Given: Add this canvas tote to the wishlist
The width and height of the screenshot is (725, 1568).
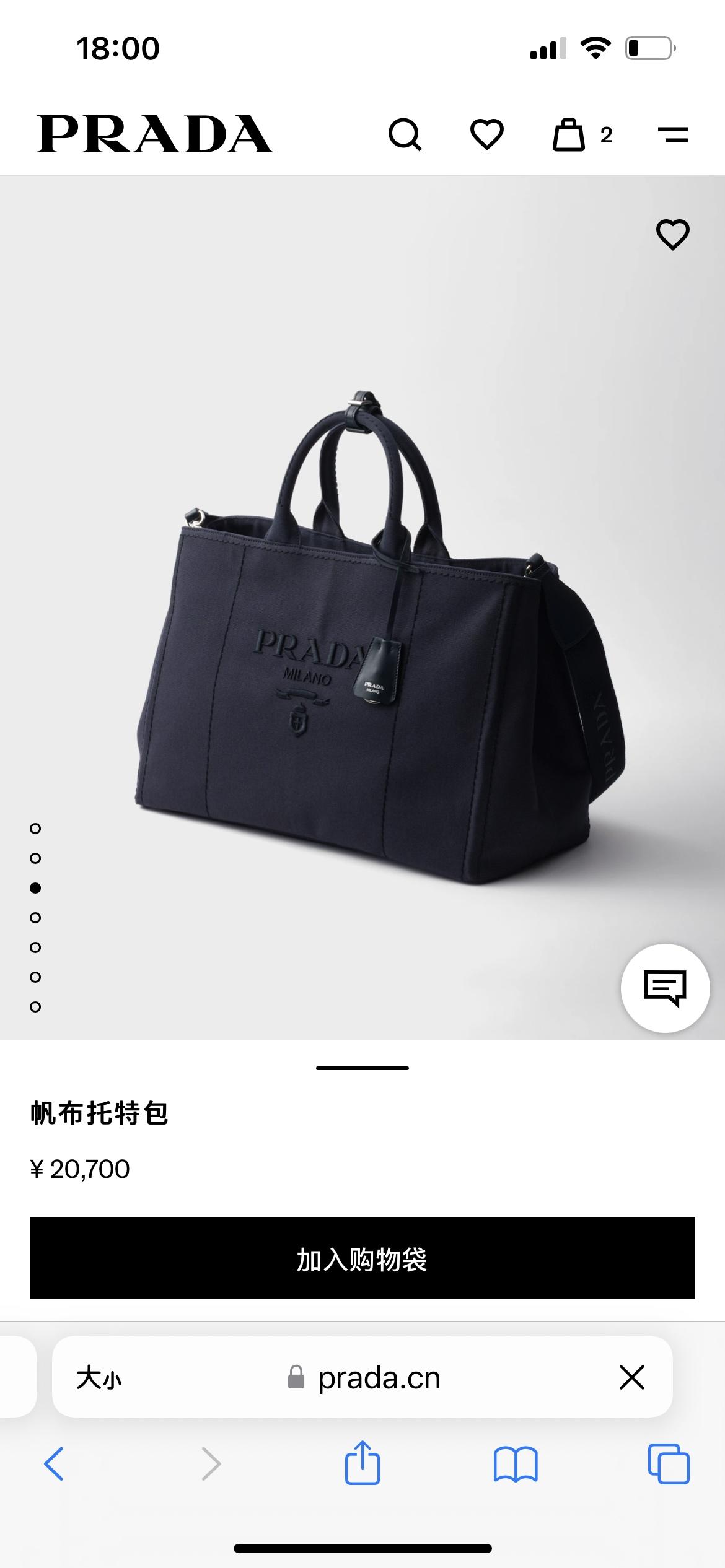Looking at the screenshot, I should coord(672,235).
